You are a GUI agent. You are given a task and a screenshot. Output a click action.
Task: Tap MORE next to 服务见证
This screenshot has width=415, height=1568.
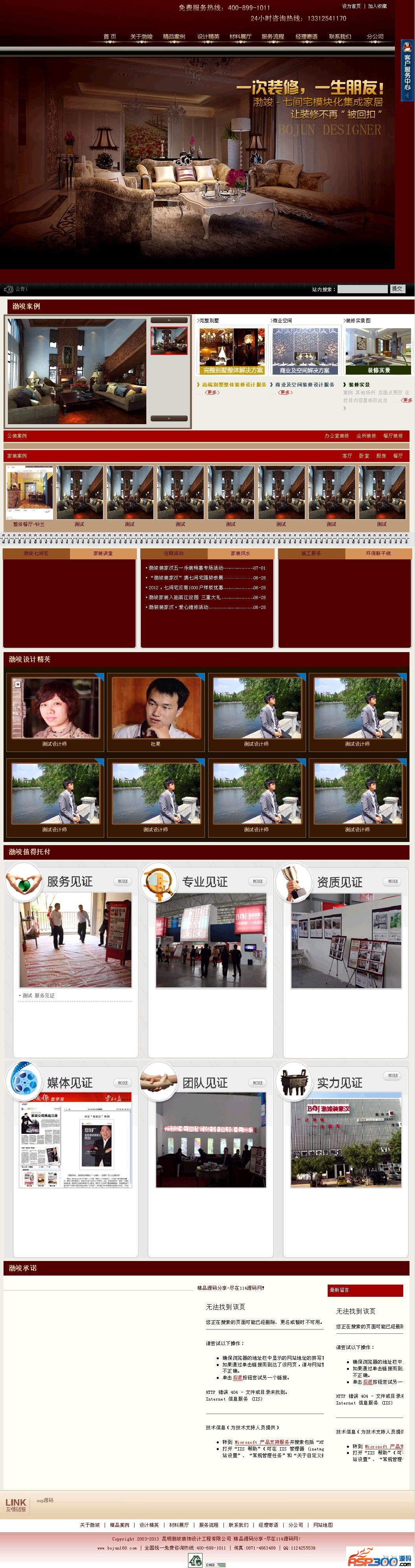(x=122, y=881)
